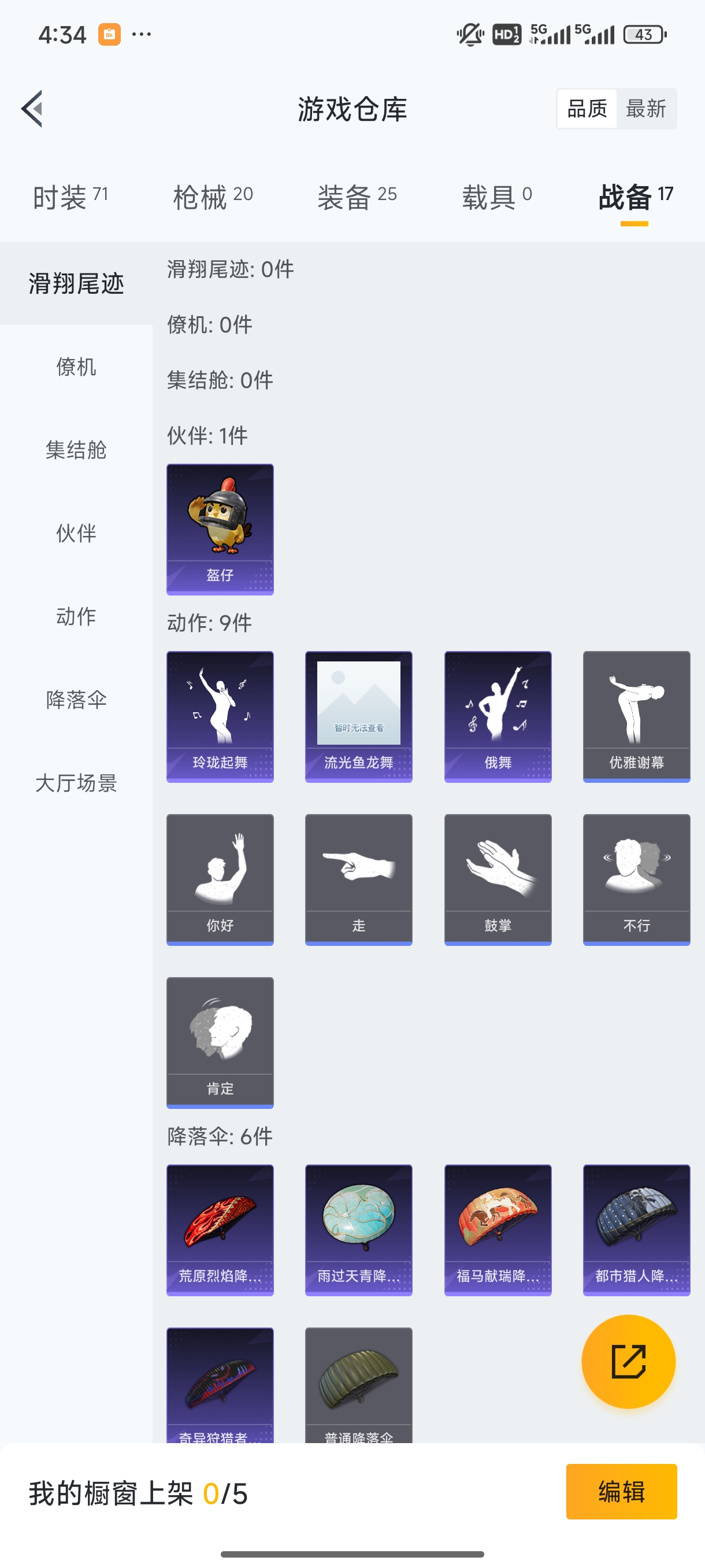Select the 俄舞 dance action

497,716
